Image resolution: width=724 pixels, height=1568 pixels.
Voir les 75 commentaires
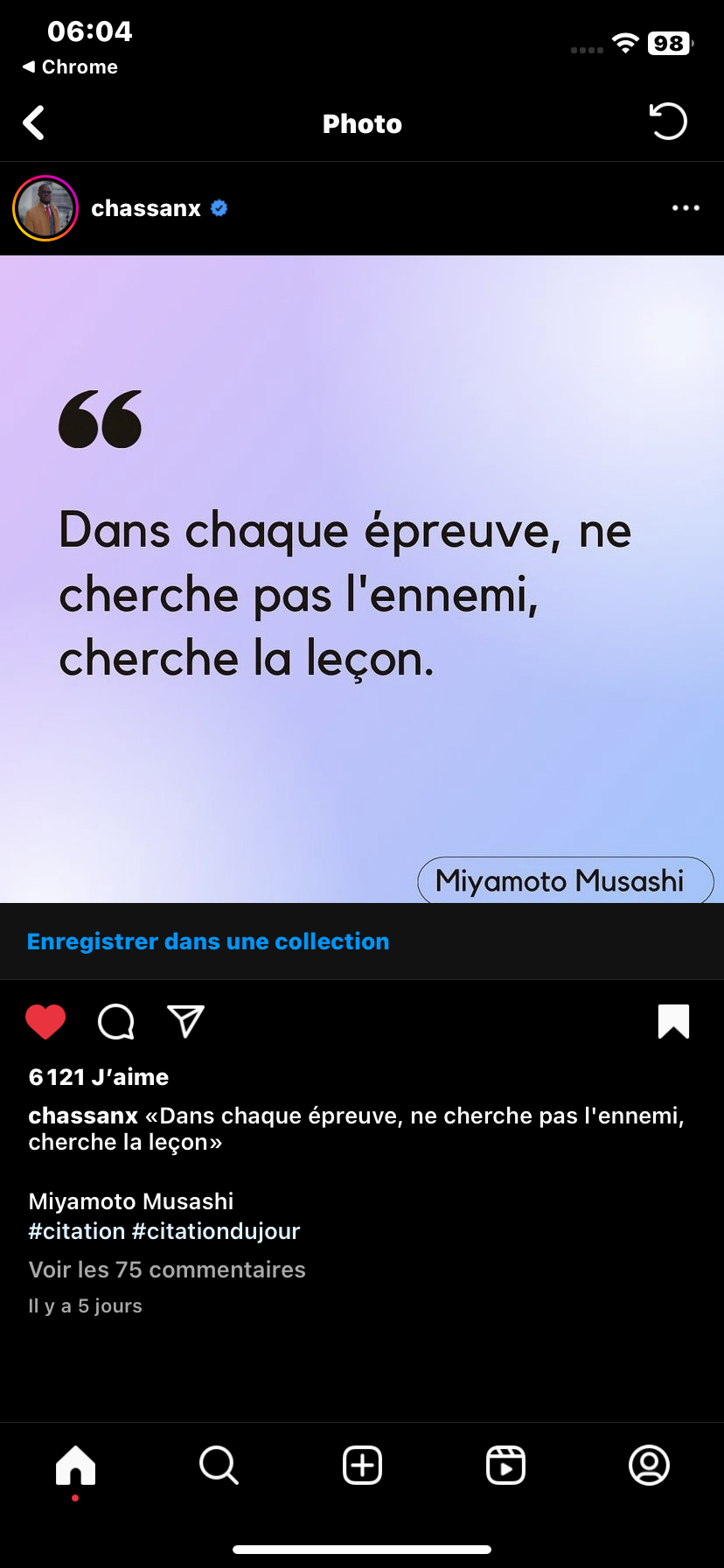point(167,1270)
